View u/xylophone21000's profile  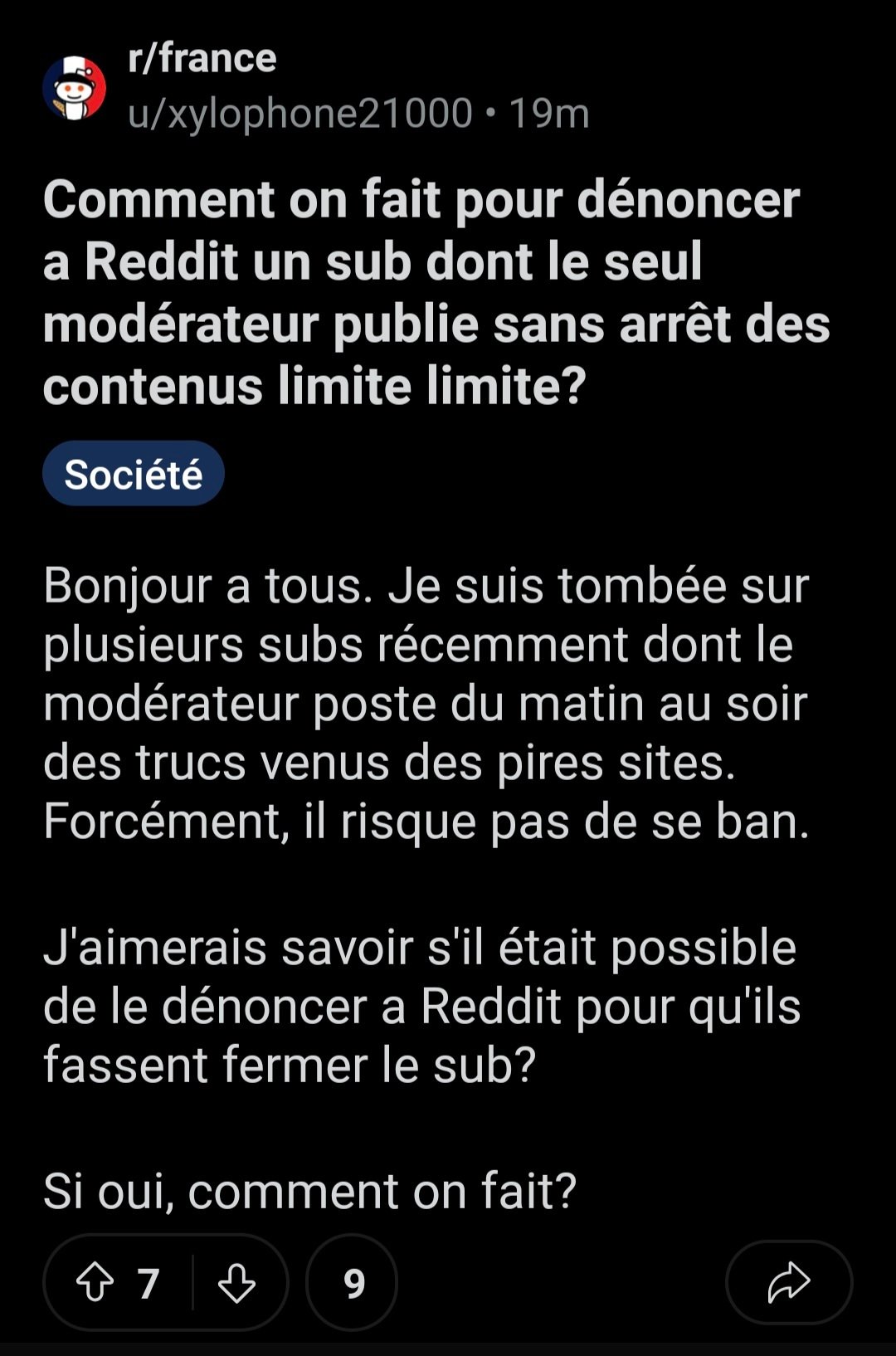click(x=299, y=113)
